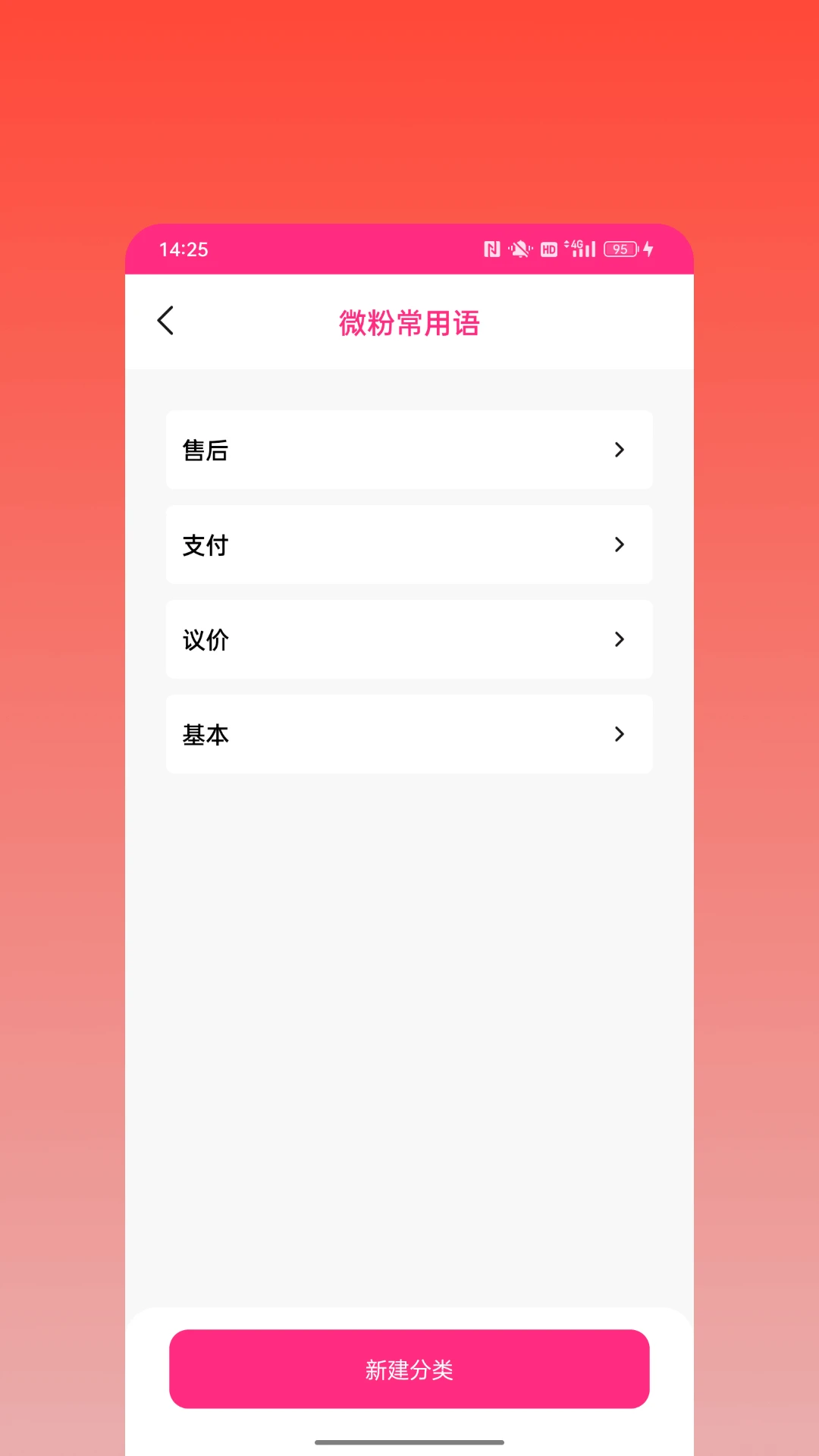Image resolution: width=819 pixels, height=1456 pixels.
Task: Tap the 新建分类 button
Action: 409,1369
